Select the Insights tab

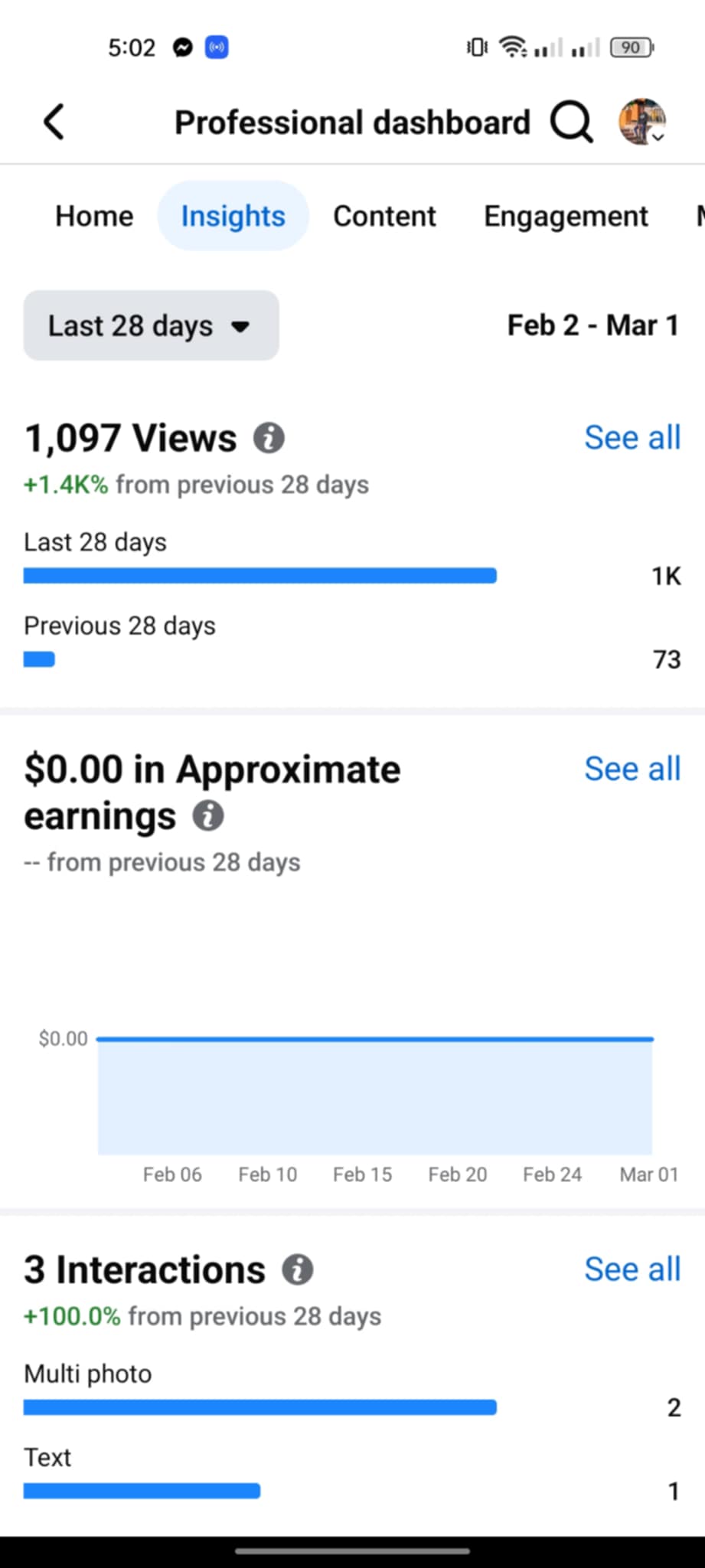pos(233,217)
